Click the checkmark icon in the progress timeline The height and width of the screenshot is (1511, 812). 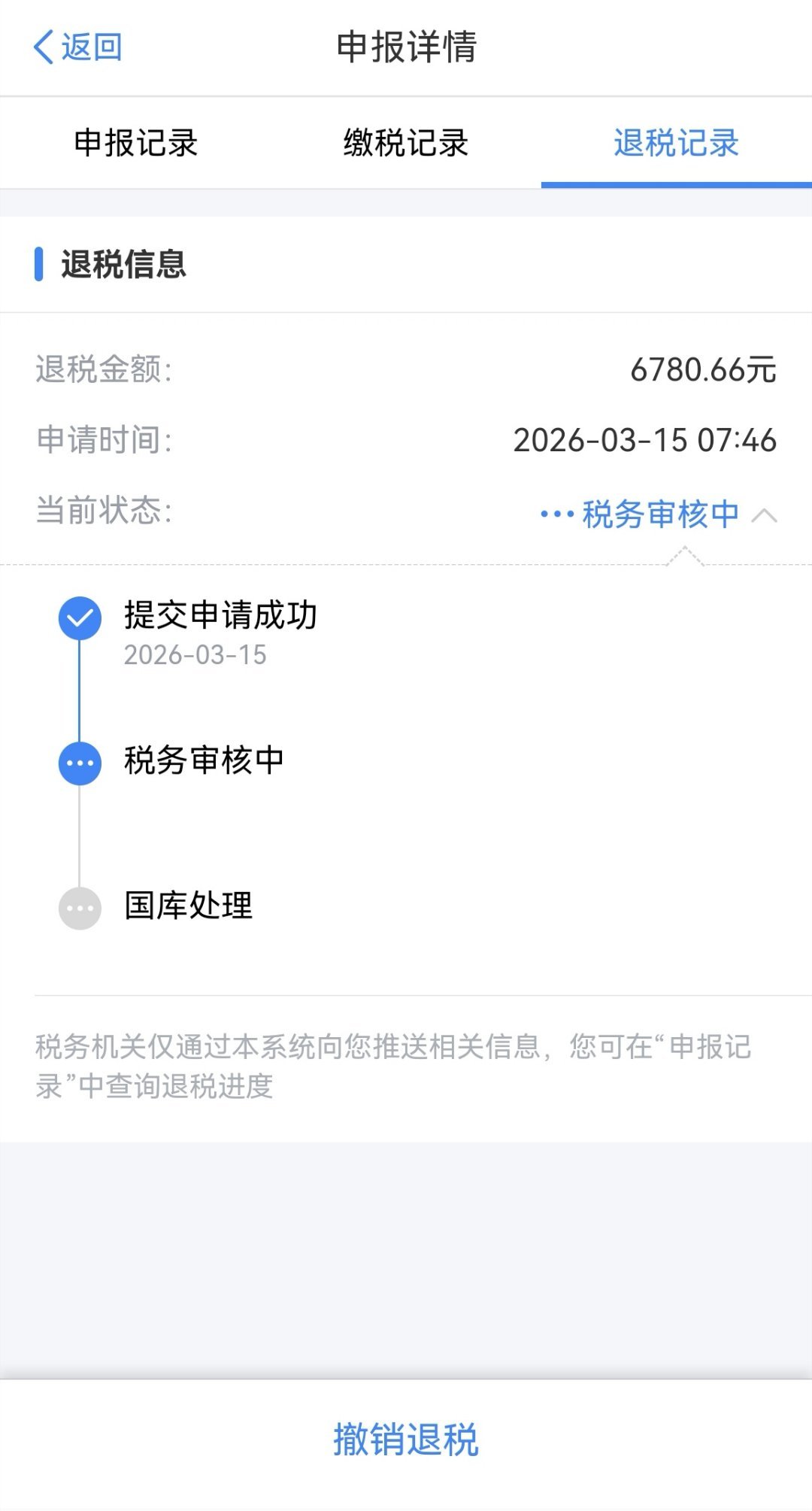coord(79,619)
